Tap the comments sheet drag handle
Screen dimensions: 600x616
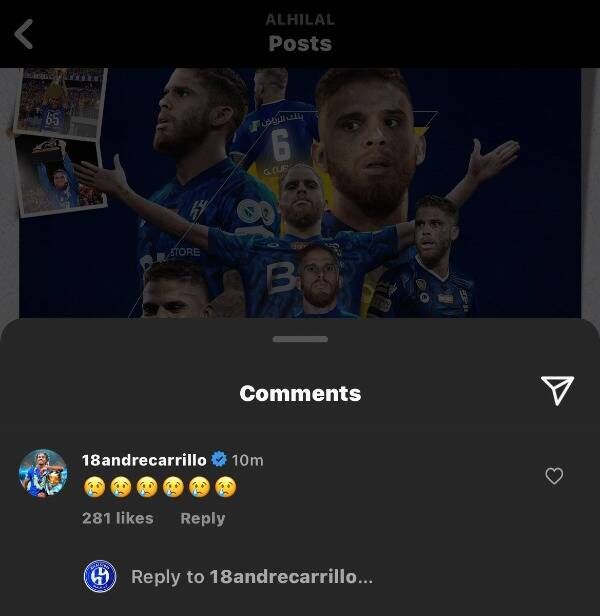[x=300, y=339]
